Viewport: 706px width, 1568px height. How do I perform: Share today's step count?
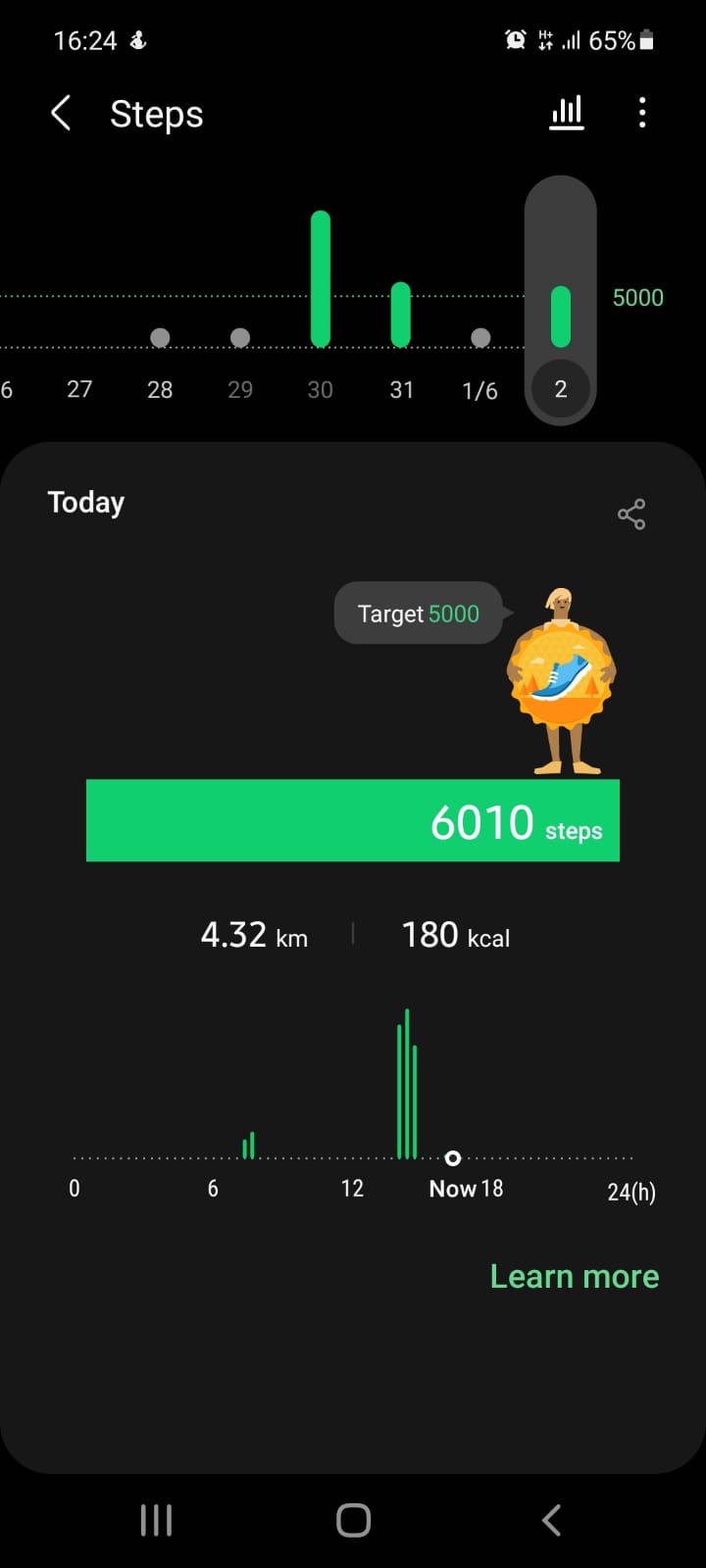coord(631,514)
